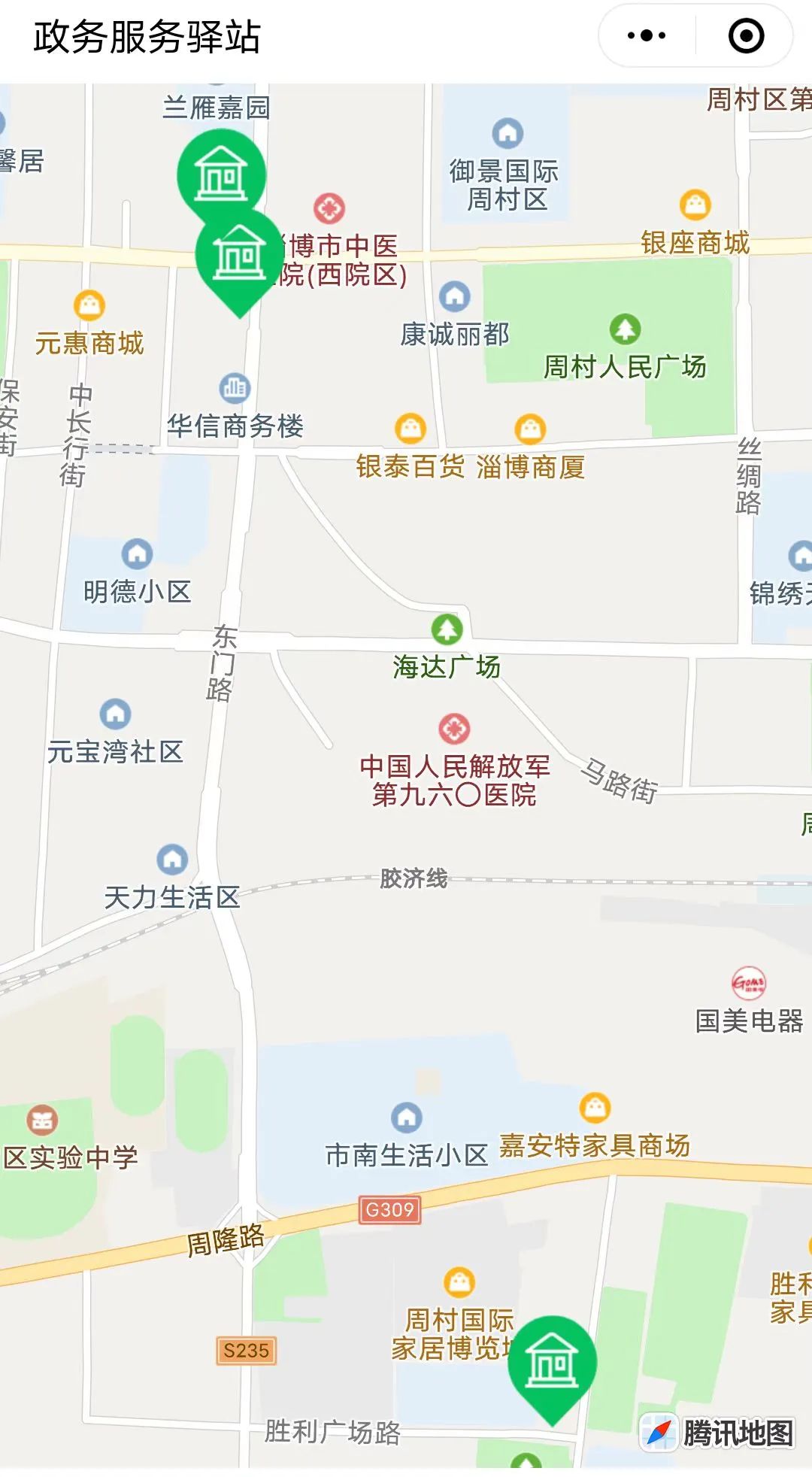Viewport: 812px width, 1477px height.
Task: Close the mini program with the circle button
Action: [746, 36]
